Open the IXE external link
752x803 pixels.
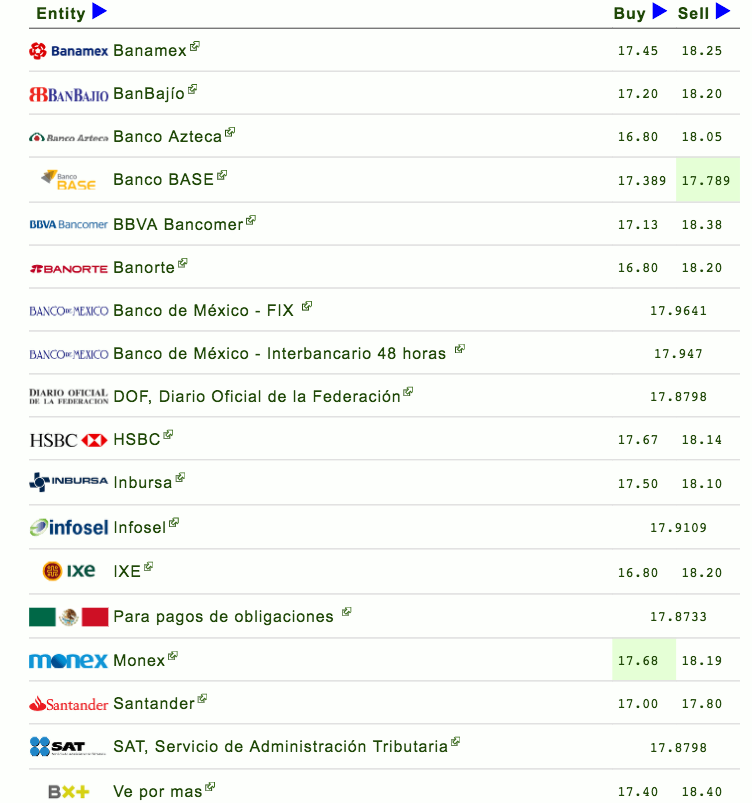pyautogui.click(x=127, y=571)
